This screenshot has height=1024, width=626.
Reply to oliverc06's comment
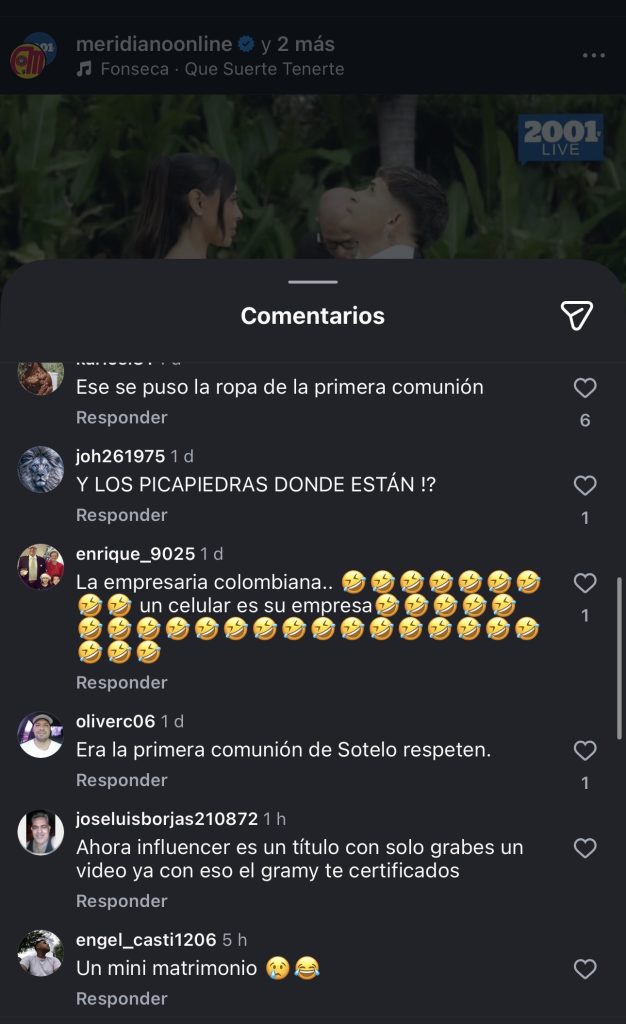tap(121, 780)
